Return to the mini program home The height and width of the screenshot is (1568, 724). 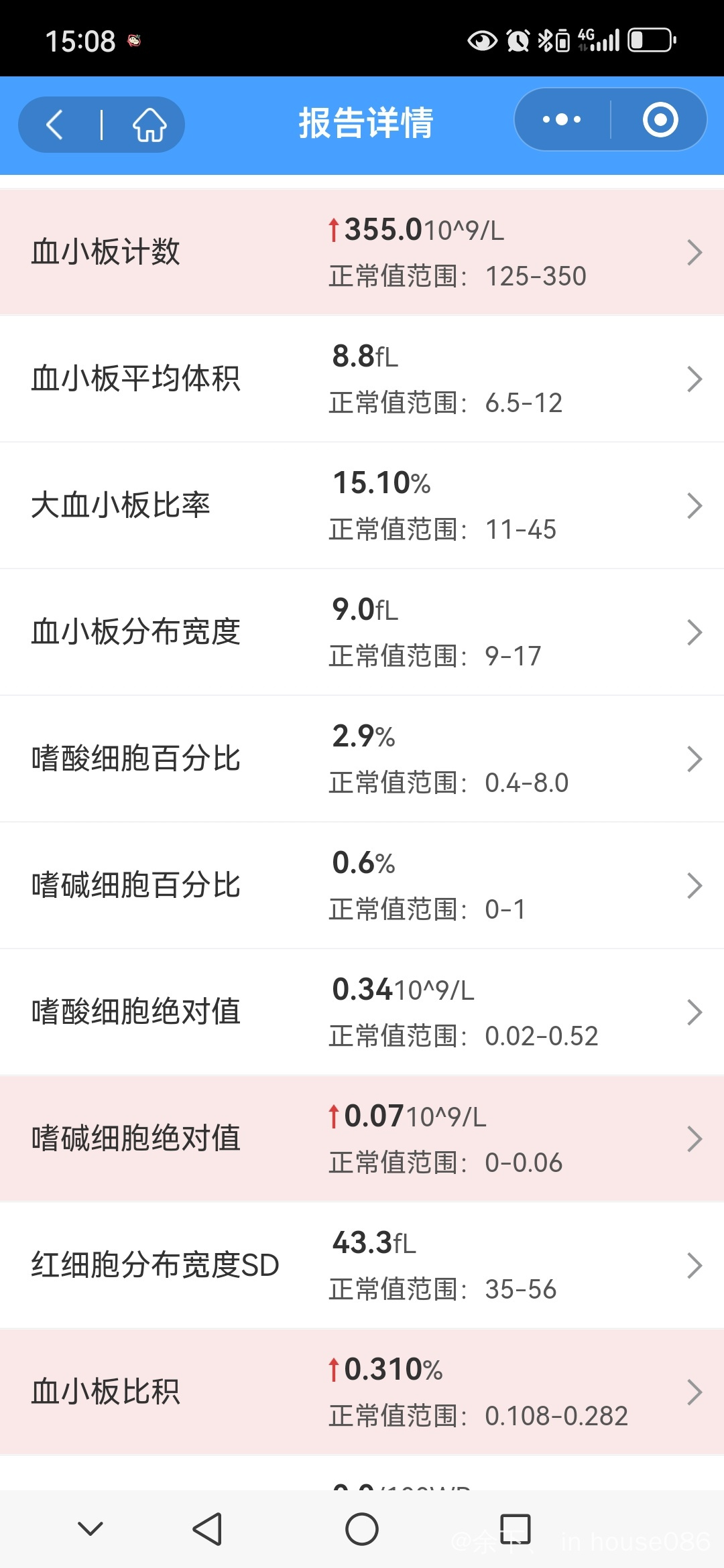tap(149, 125)
